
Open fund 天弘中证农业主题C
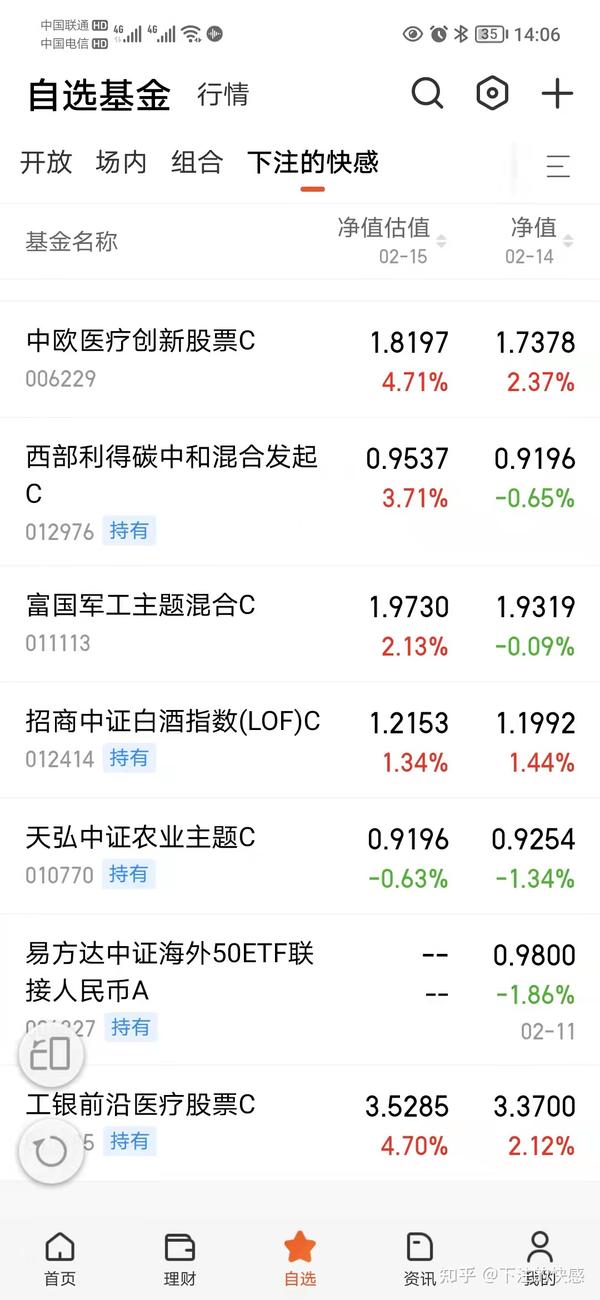point(300,856)
